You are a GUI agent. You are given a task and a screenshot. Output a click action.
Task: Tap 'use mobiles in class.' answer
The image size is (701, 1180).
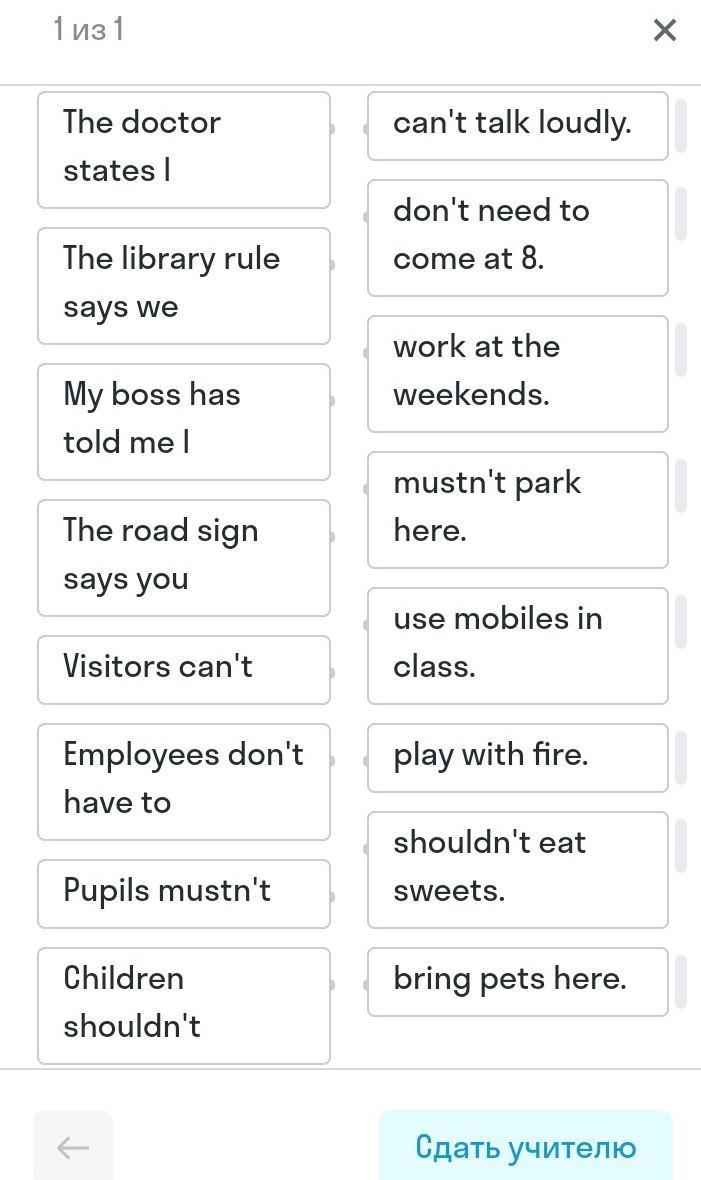[x=518, y=646]
